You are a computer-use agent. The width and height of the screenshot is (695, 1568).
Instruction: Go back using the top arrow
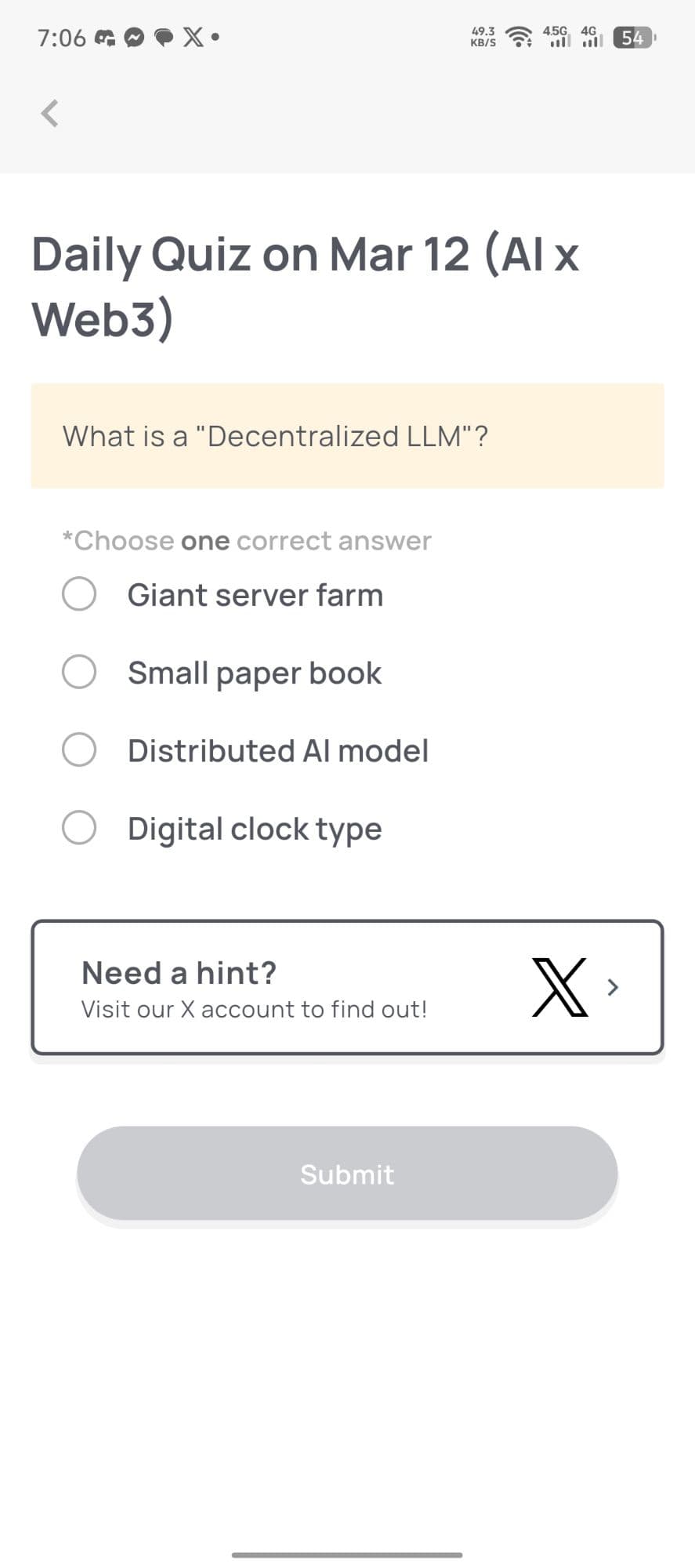(49, 114)
